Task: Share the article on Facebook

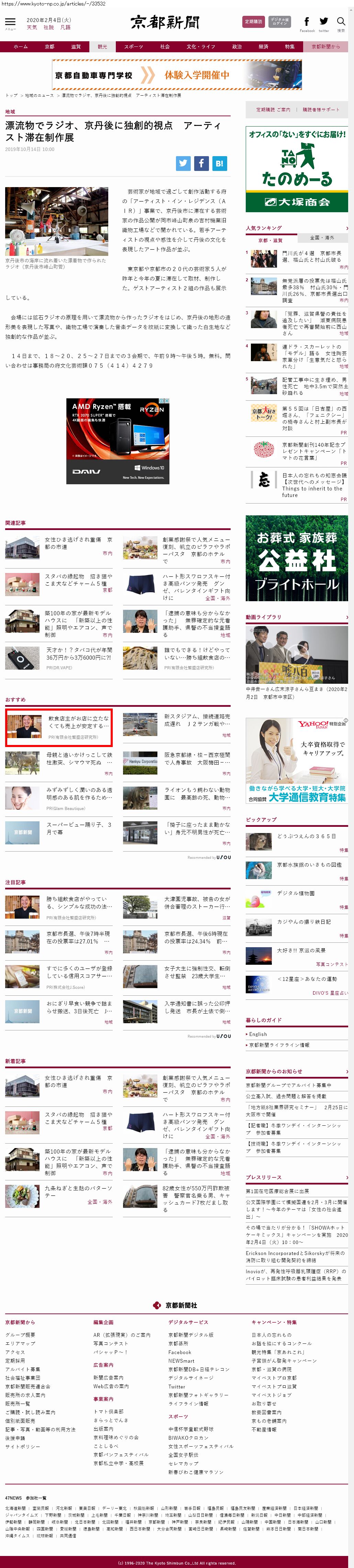Action: click(201, 163)
